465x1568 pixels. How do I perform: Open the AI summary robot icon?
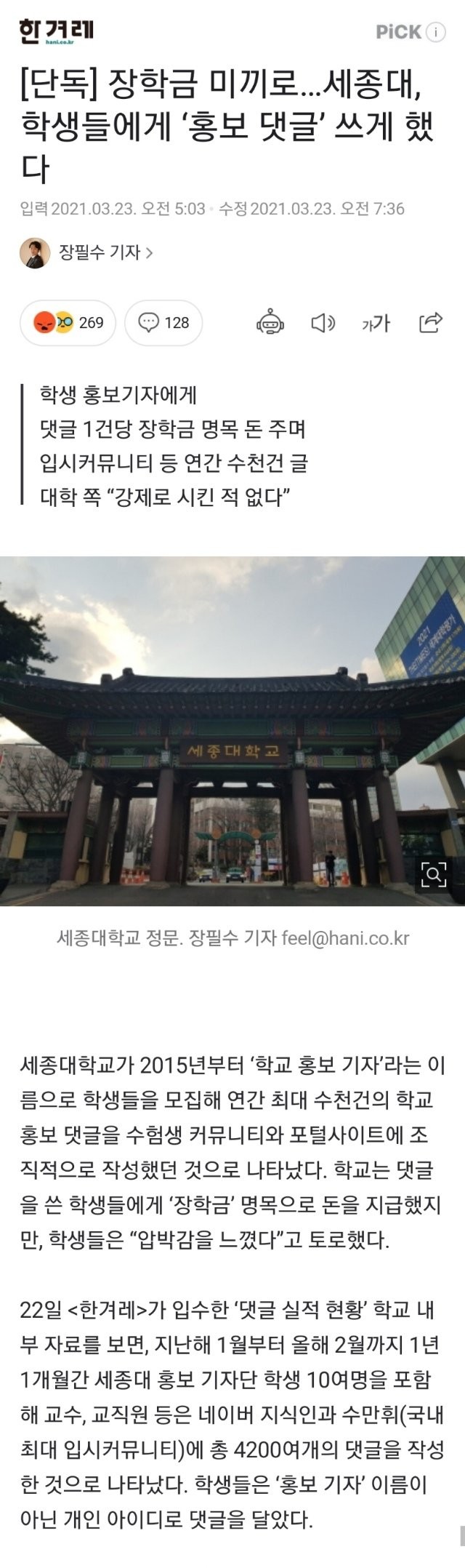coord(270,322)
